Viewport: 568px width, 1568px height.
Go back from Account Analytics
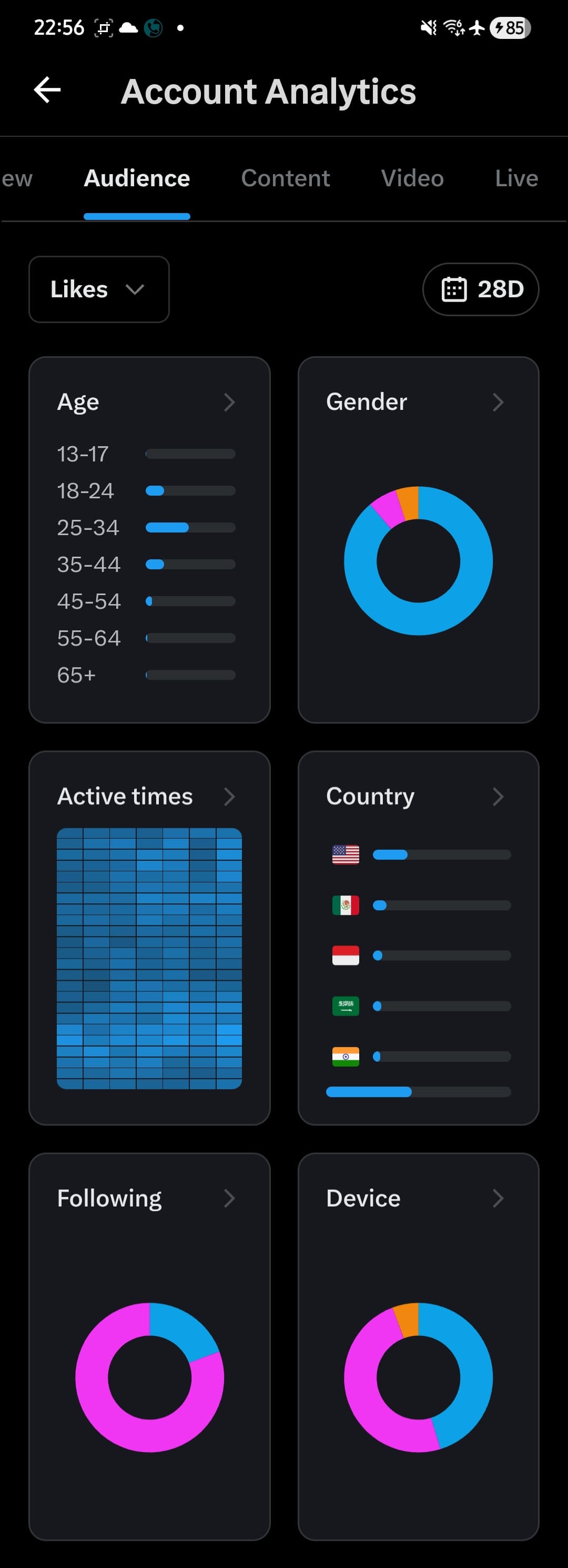click(47, 90)
